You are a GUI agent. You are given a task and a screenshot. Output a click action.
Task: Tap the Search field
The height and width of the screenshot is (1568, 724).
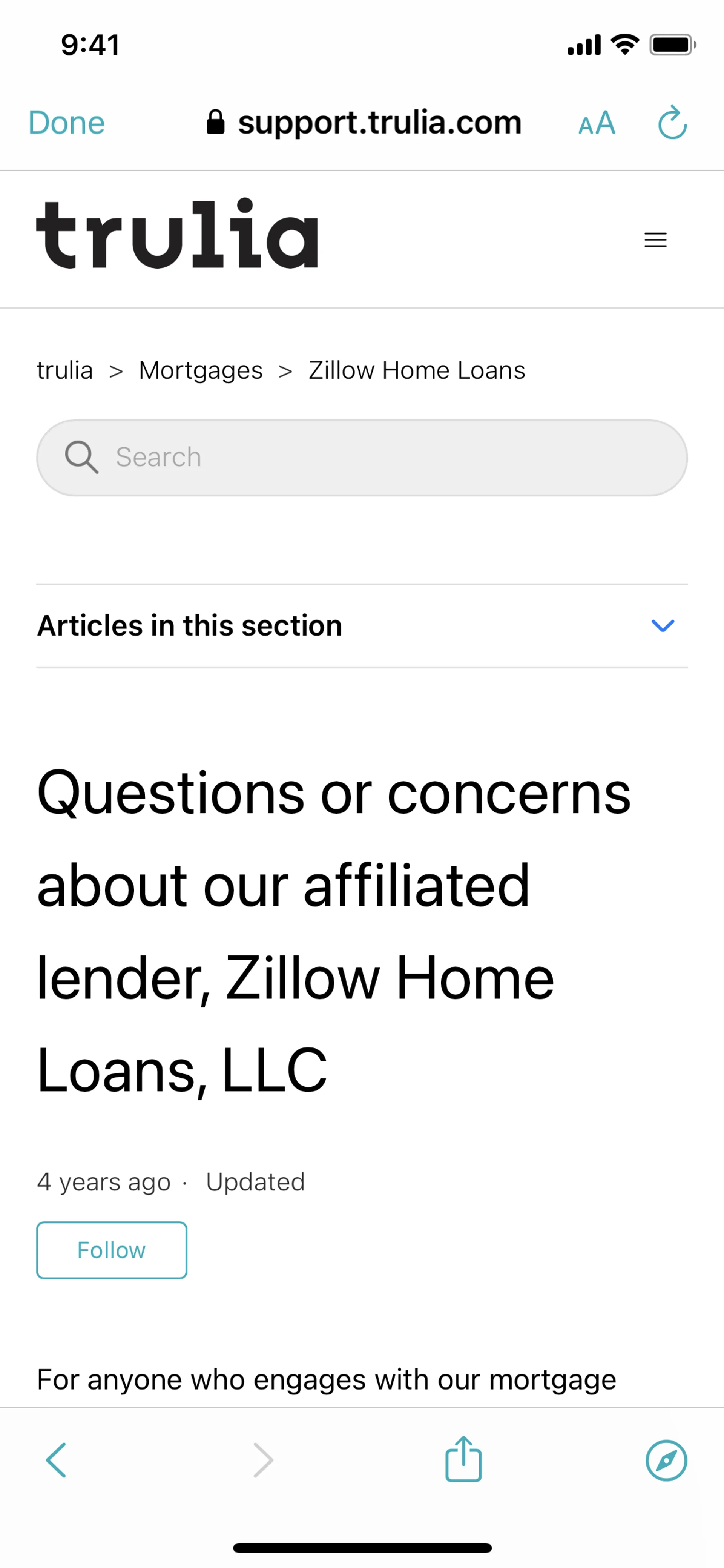click(x=362, y=457)
